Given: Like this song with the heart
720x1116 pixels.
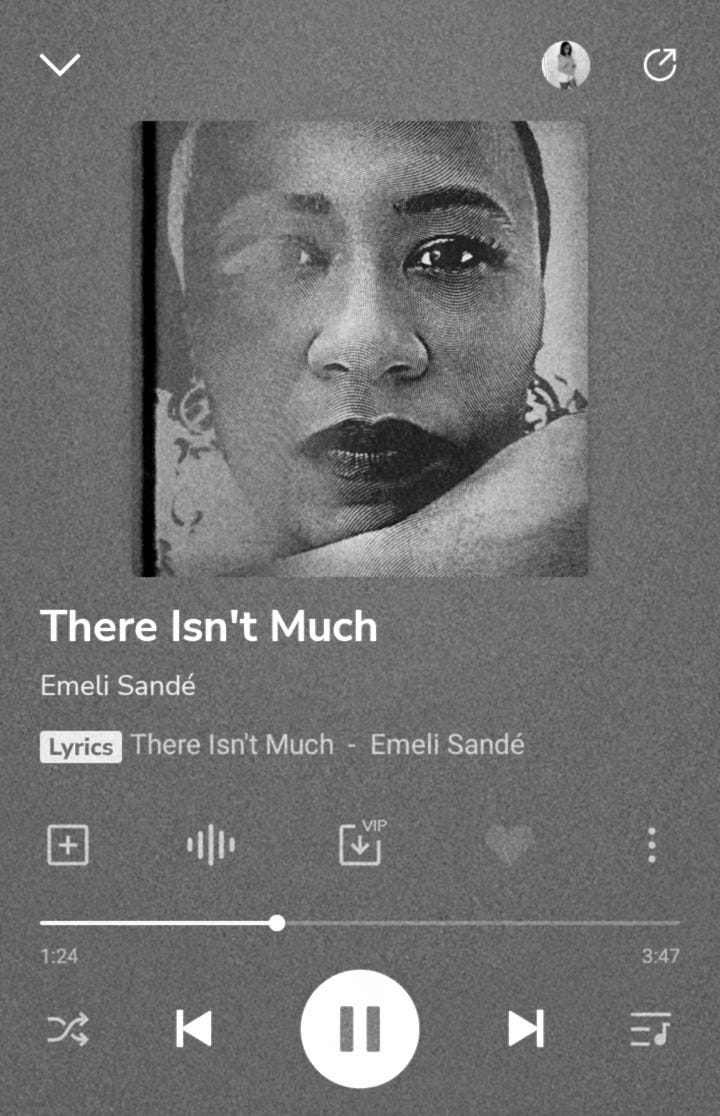Looking at the screenshot, I should [x=509, y=846].
